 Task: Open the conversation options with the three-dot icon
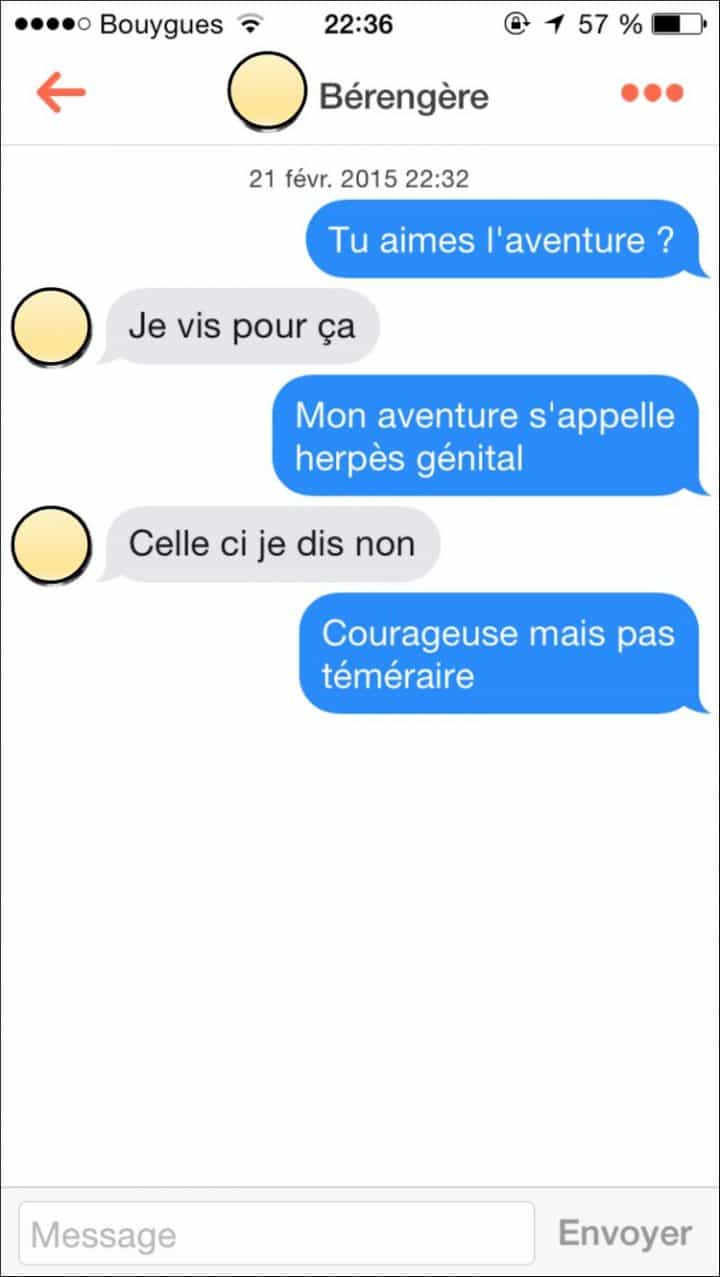click(x=651, y=91)
